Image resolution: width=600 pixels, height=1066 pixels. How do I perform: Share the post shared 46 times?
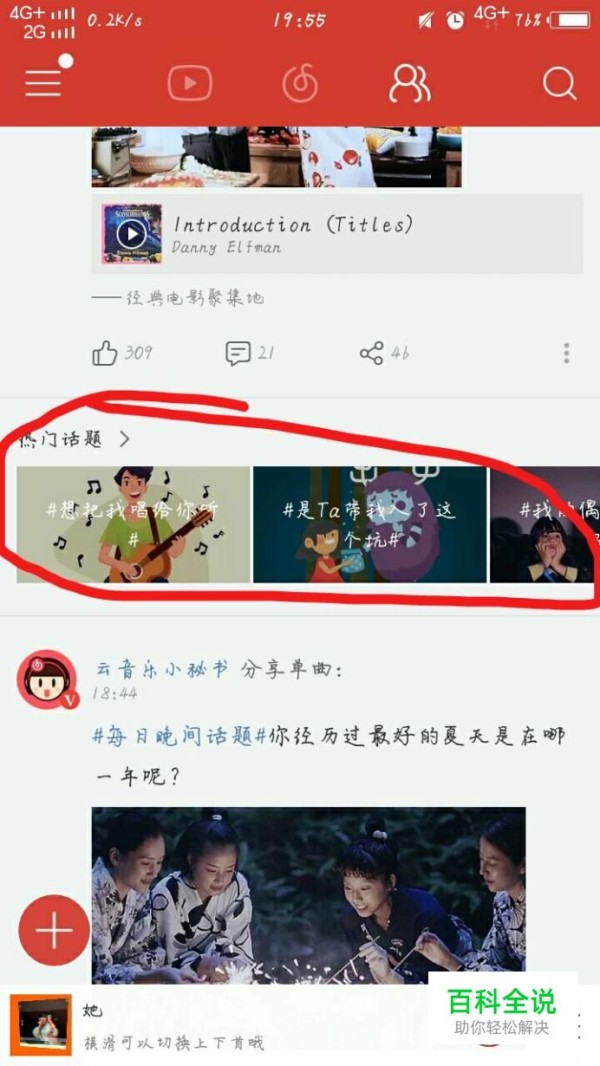pos(372,353)
